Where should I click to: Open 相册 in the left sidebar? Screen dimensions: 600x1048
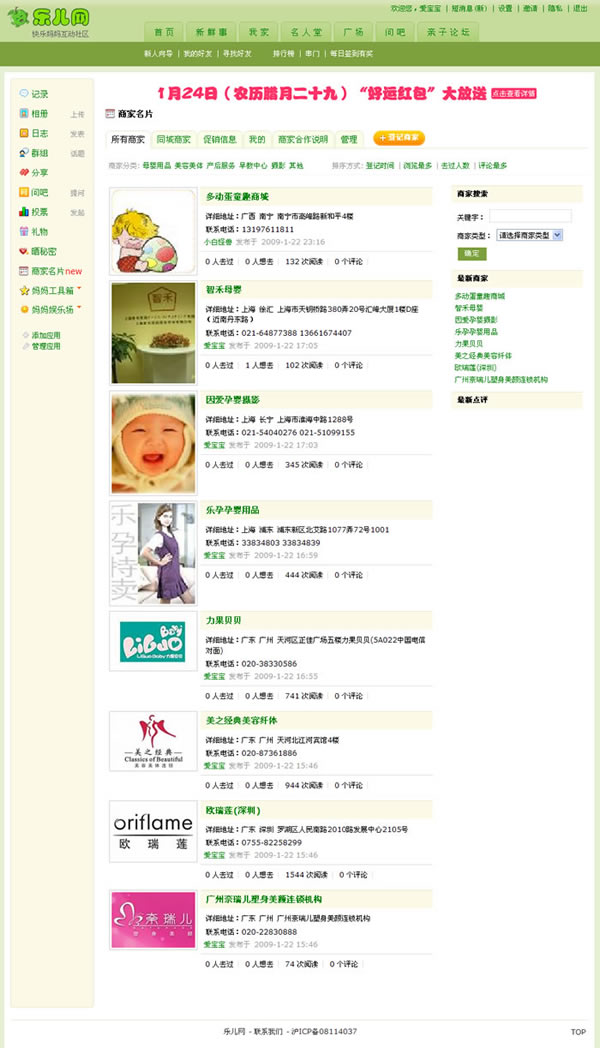(39, 114)
